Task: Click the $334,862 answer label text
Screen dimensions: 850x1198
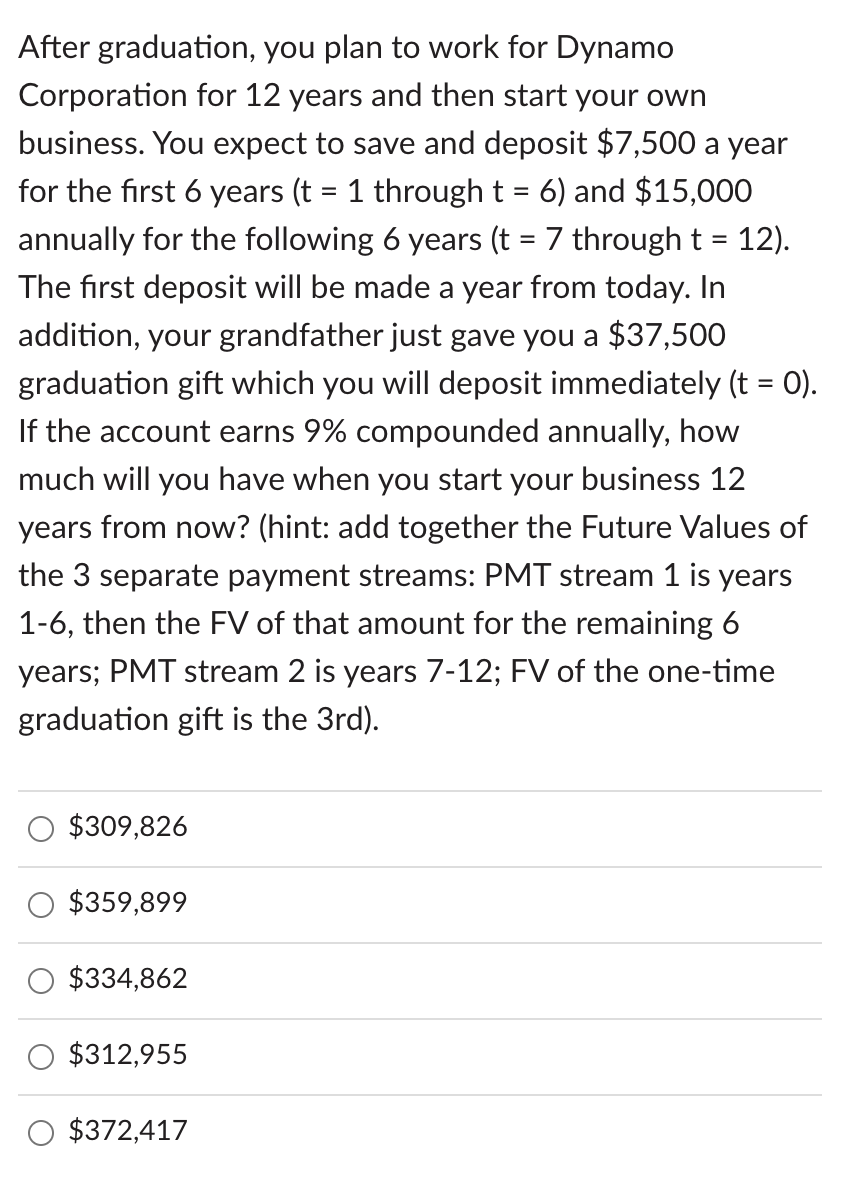Action: pyautogui.click(x=126, y=980)
